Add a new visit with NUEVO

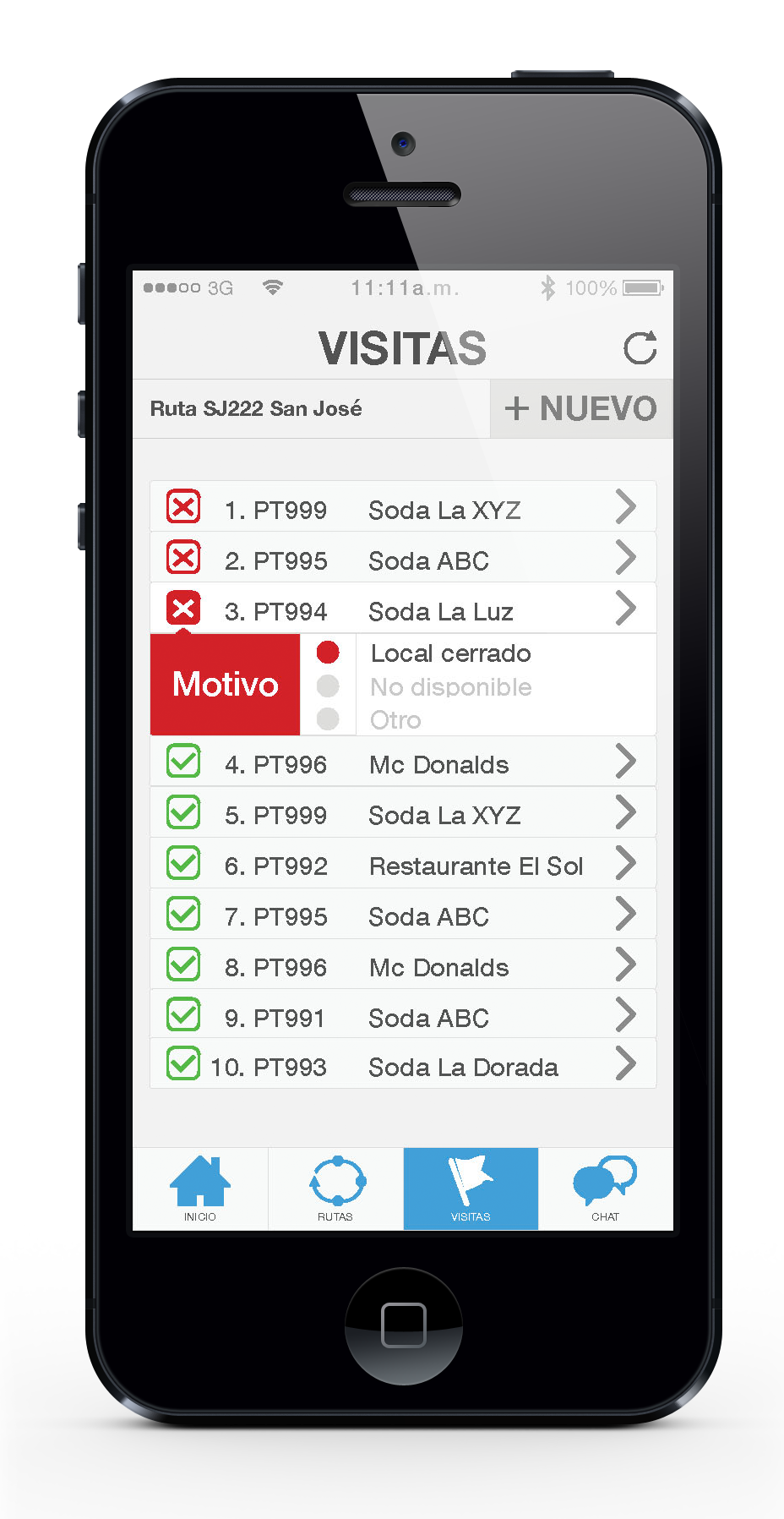click(x=581, y=409)
